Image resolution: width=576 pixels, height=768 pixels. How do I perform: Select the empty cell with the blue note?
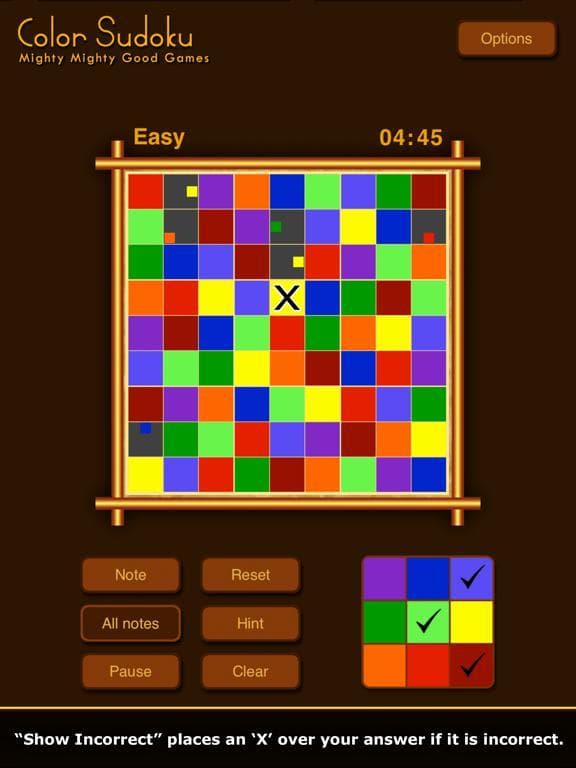click(x=145, y=439)
